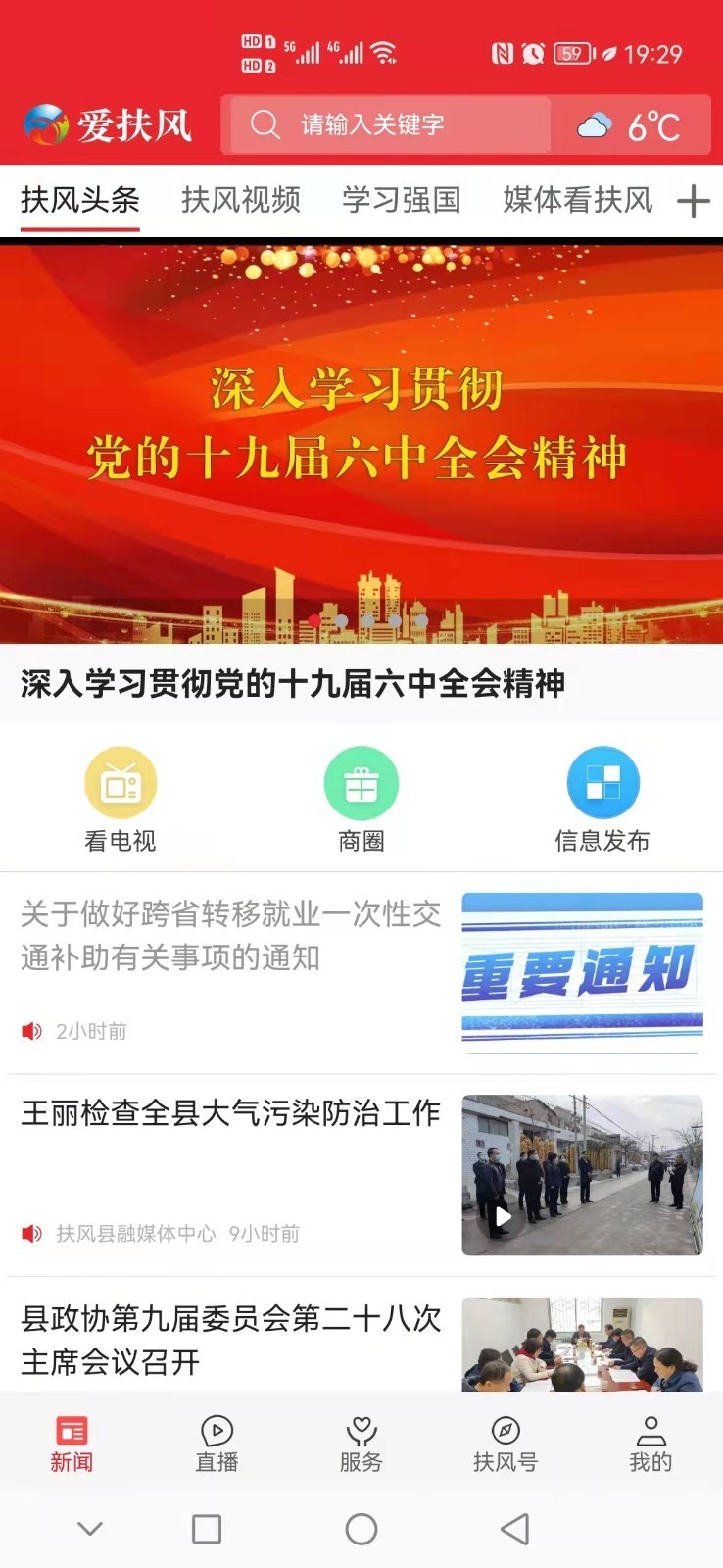Open 信息发布 shortcut
Image resolution: width=723 pixels, height=1568 pixels.
click(x=602, y=798)
